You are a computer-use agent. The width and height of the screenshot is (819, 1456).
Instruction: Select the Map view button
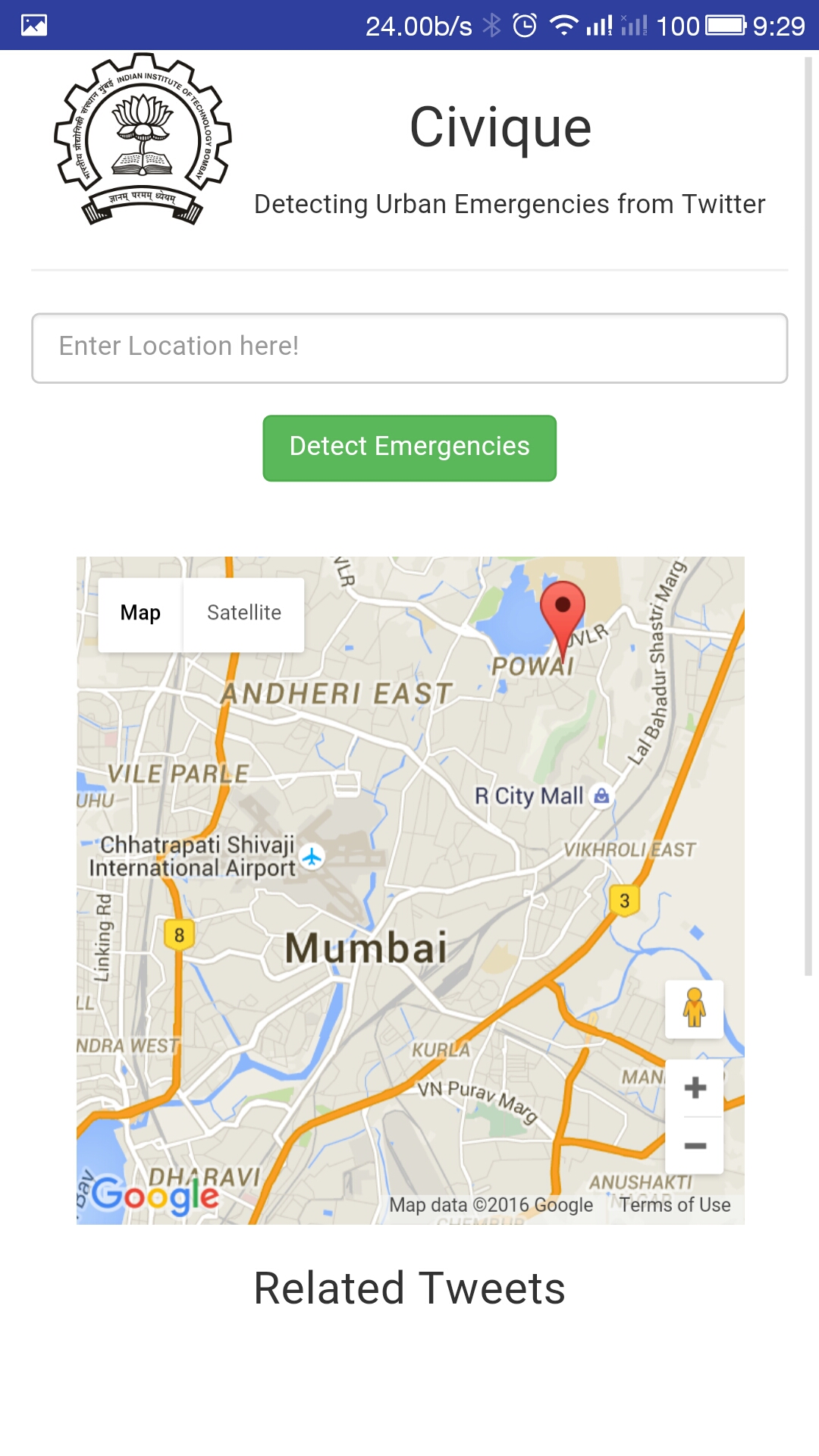point(140,613)
